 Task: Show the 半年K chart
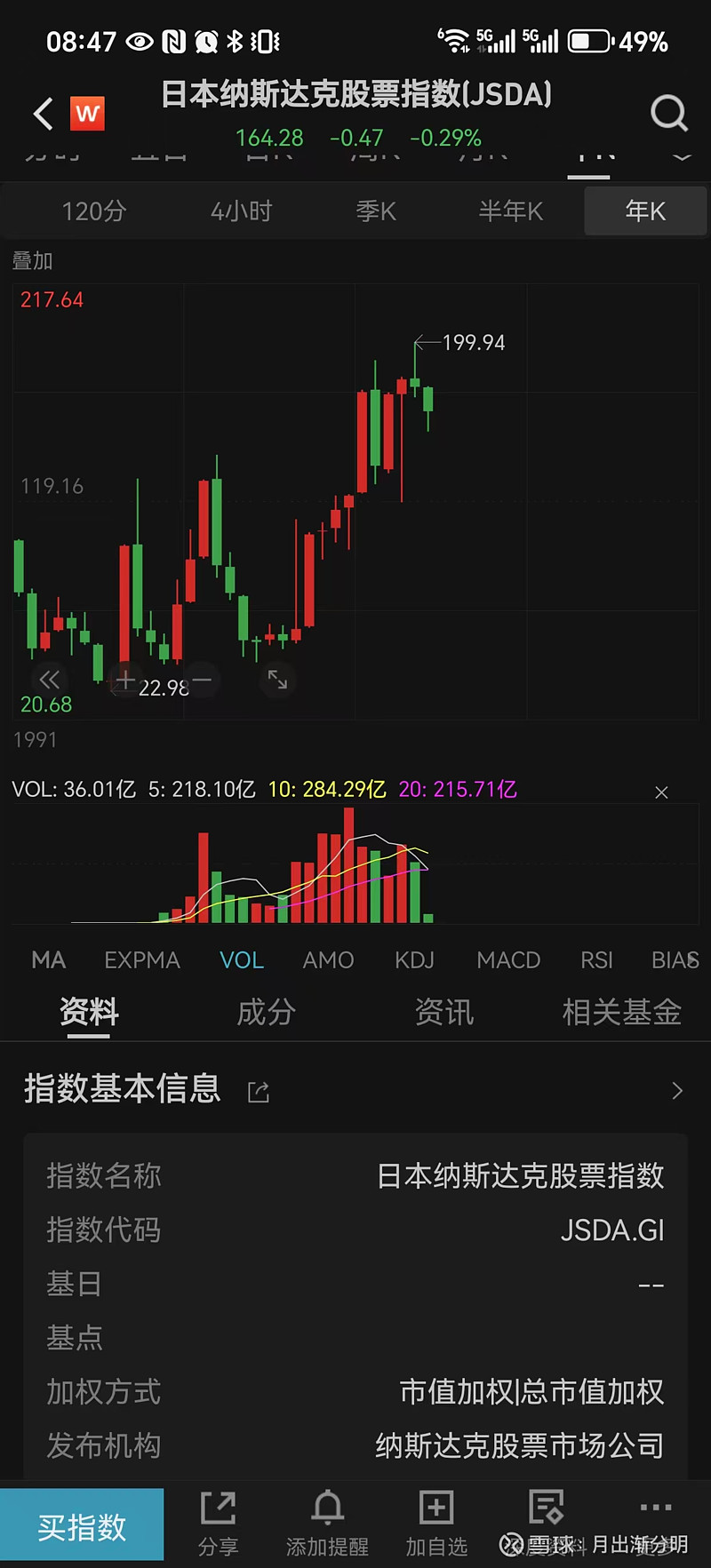[x=510, y=211]
